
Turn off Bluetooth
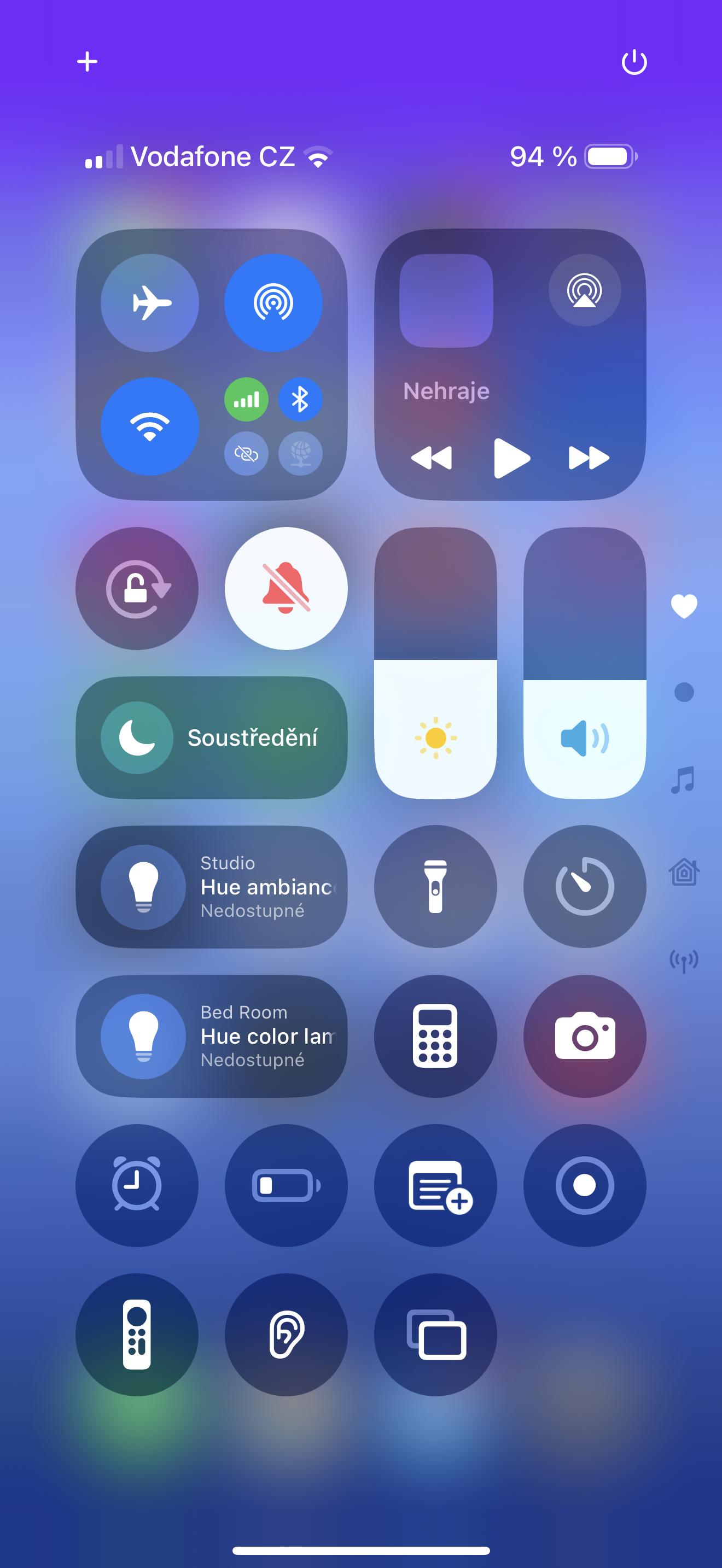click(300, 400)
